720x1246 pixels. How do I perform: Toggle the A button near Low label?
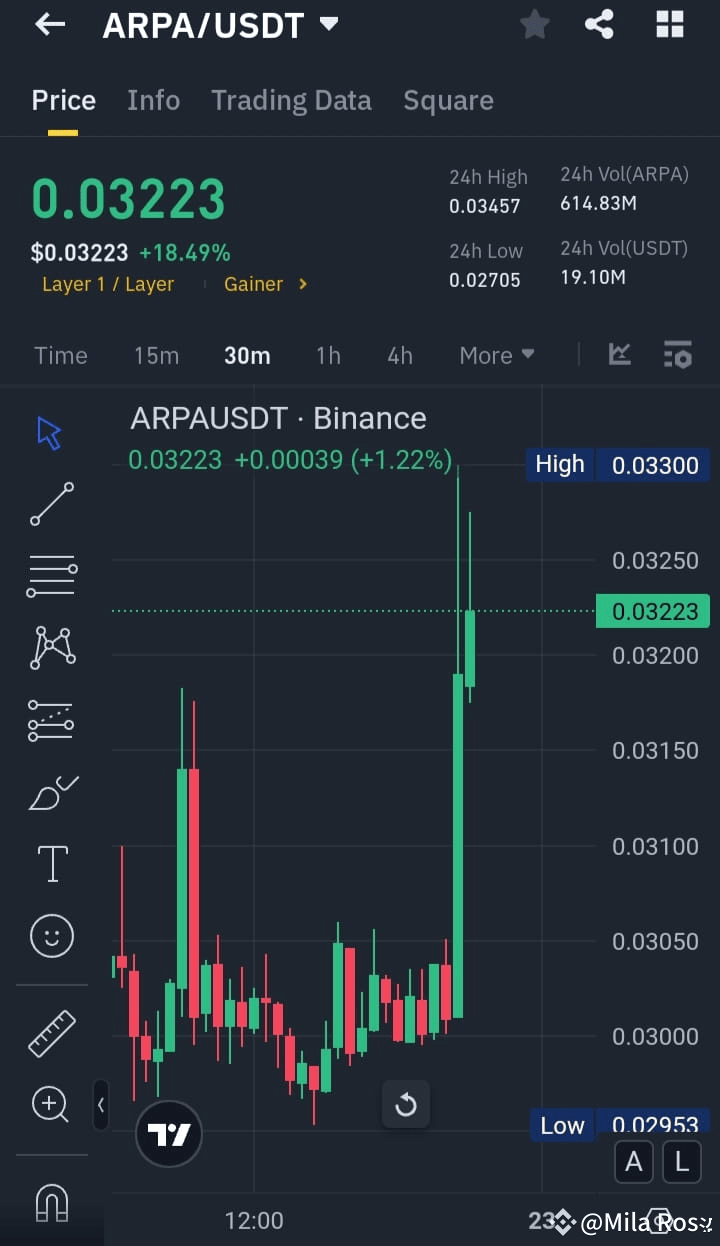[x=633, y=1161]
